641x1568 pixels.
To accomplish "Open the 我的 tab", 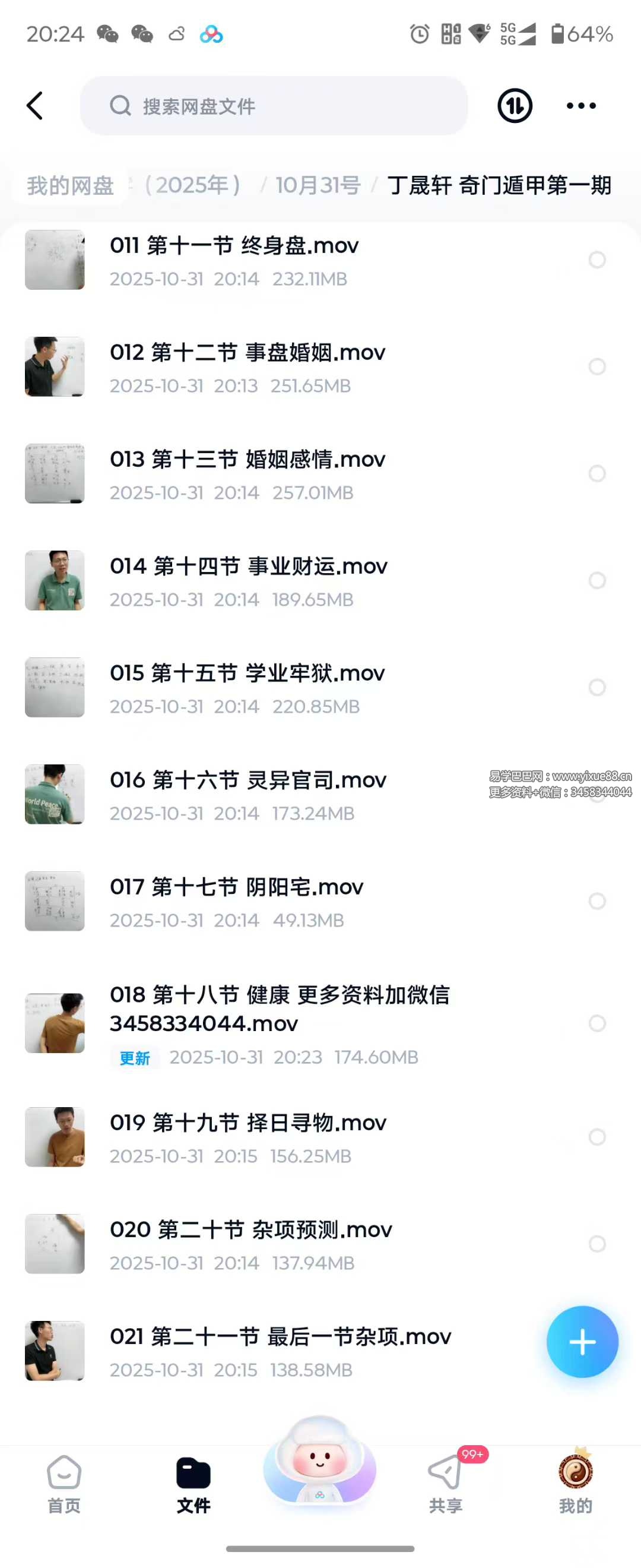I will [x=575, y=1484].
